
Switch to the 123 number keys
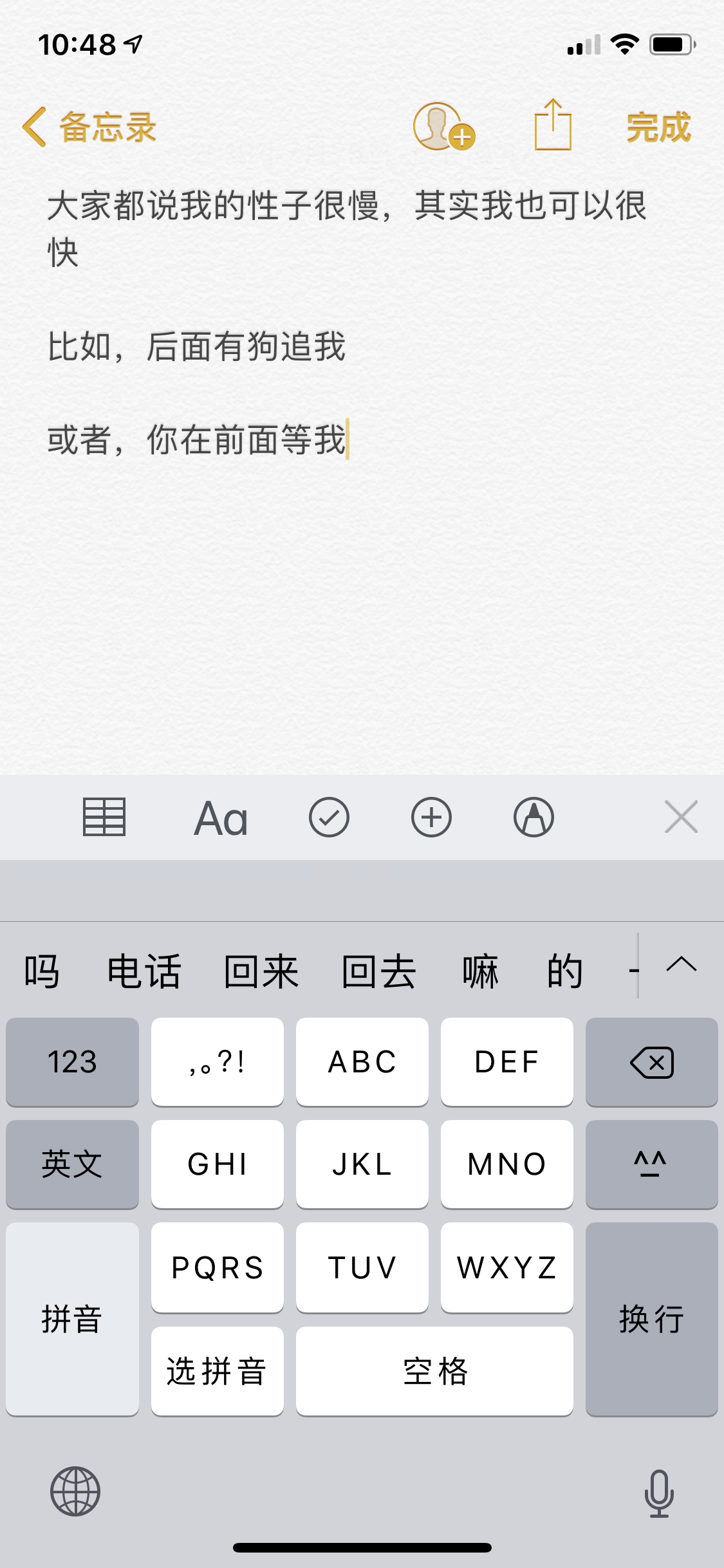[x=72, y=1062]
